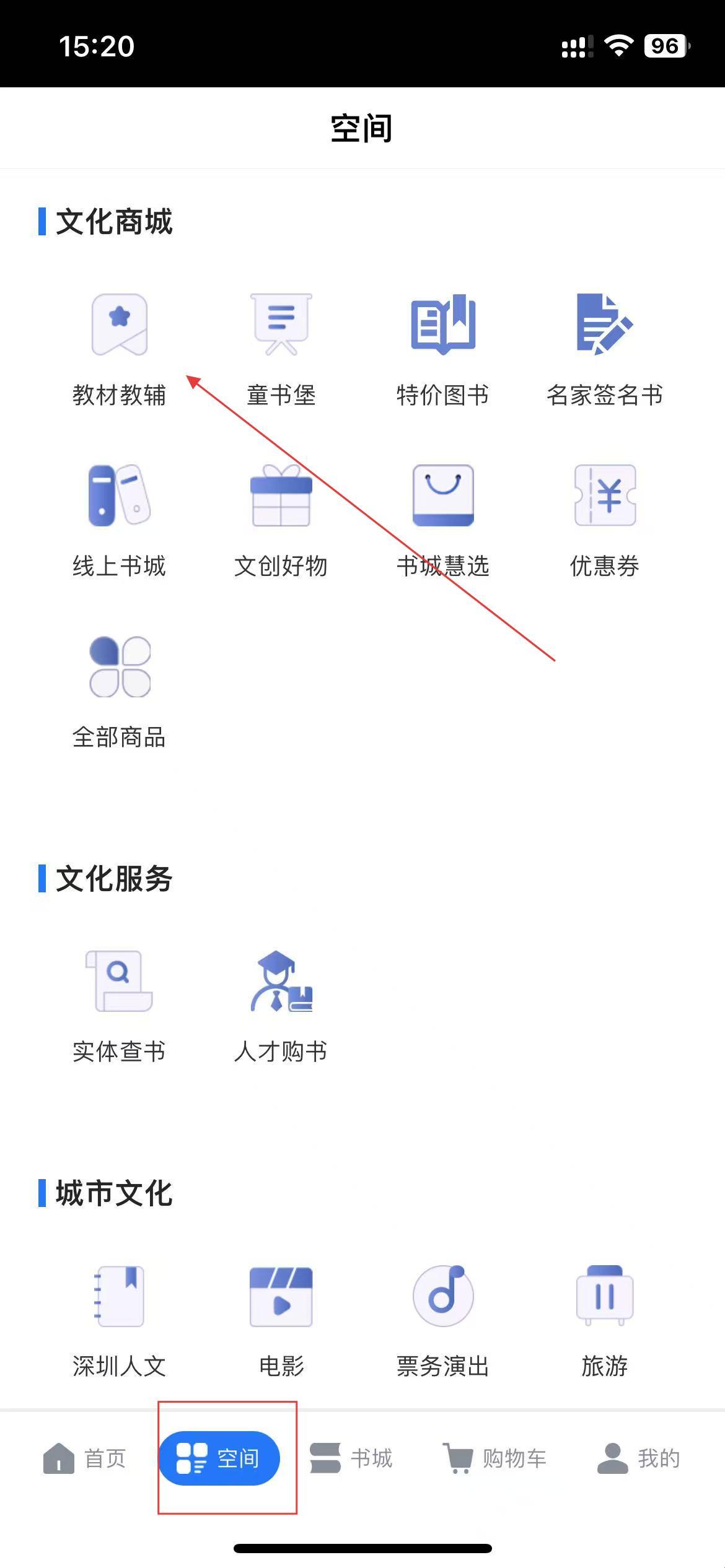Open the 购物车 cart tab

pos(494,1458)
